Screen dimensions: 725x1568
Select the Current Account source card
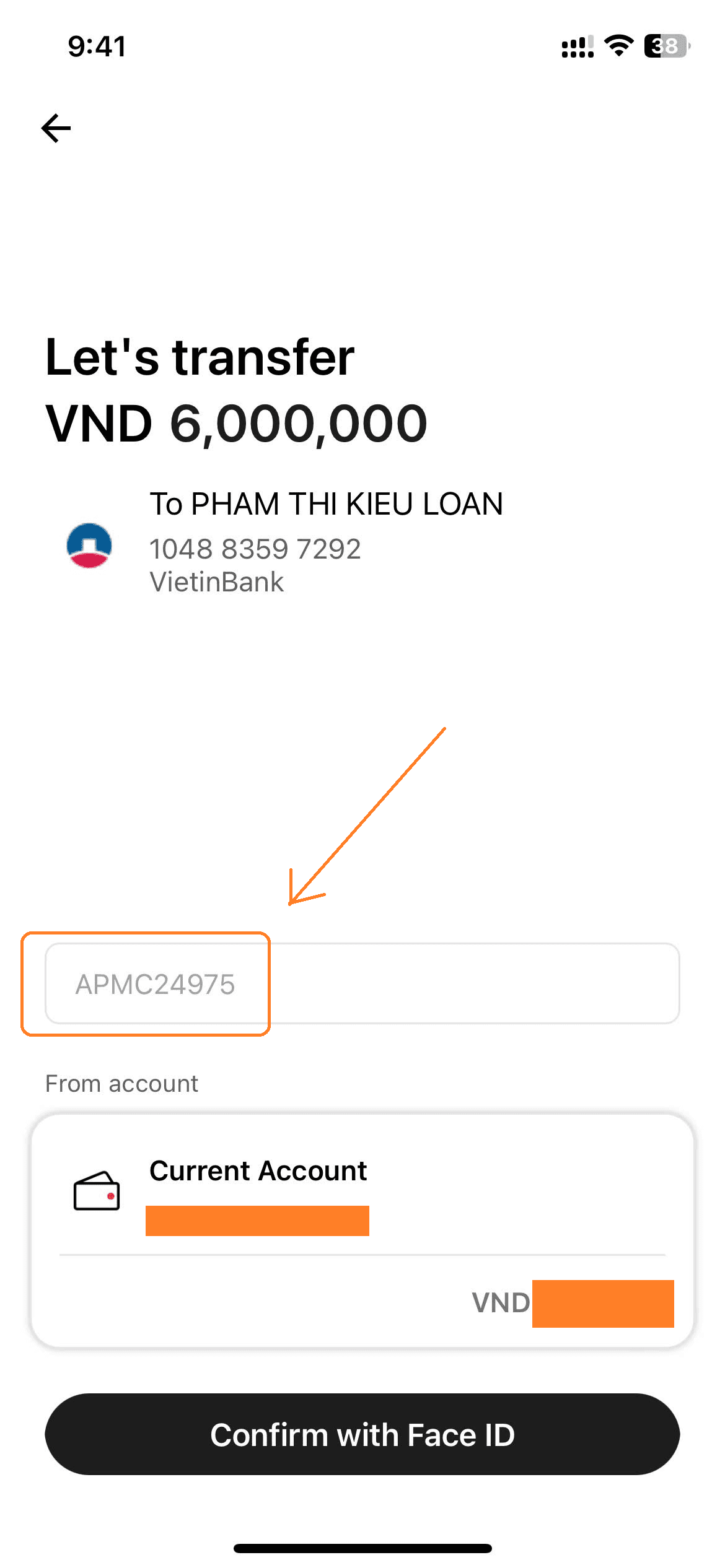click(362, 1230)
